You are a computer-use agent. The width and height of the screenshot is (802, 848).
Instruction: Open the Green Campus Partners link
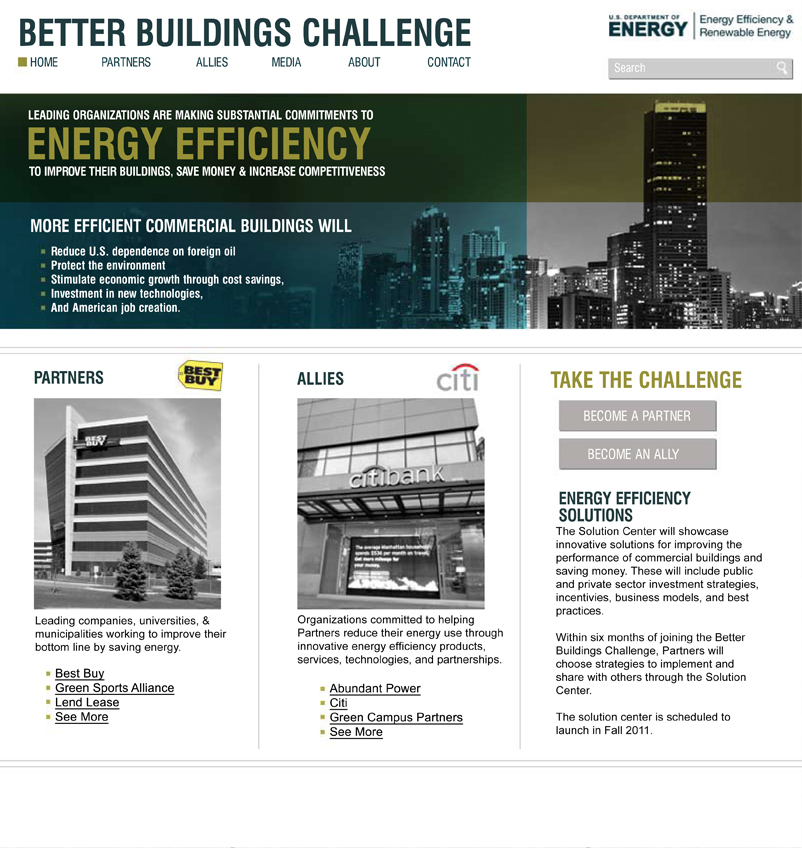(396, 718)
